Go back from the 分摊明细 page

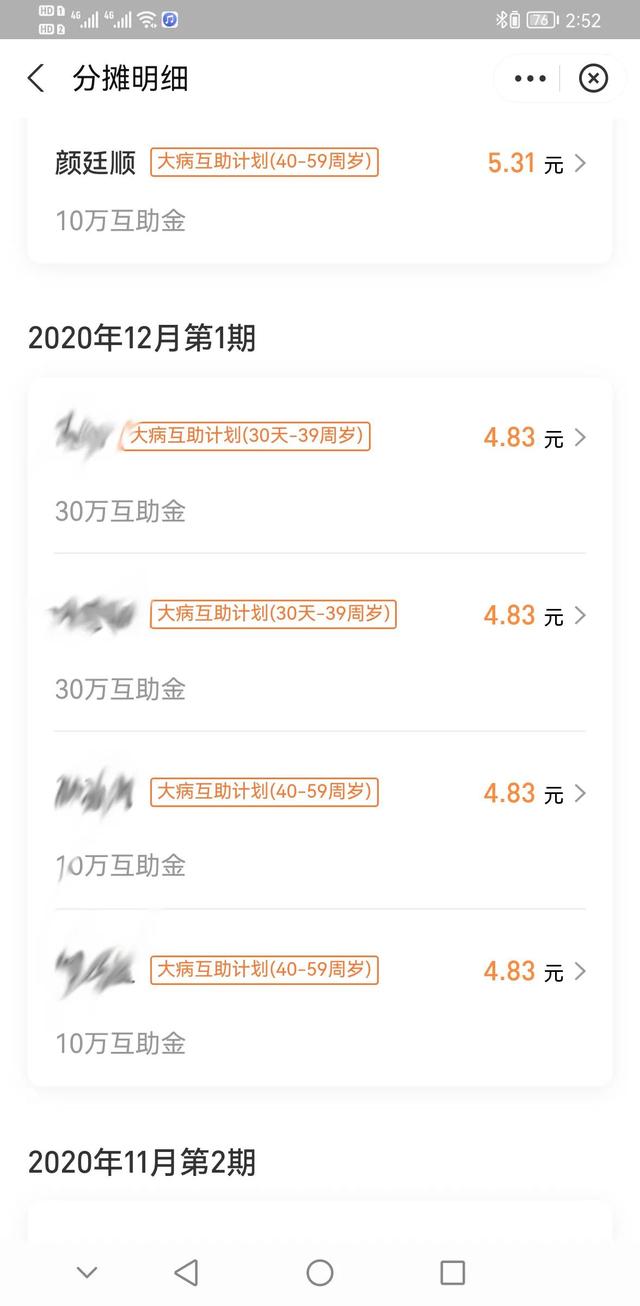(36, 79)
